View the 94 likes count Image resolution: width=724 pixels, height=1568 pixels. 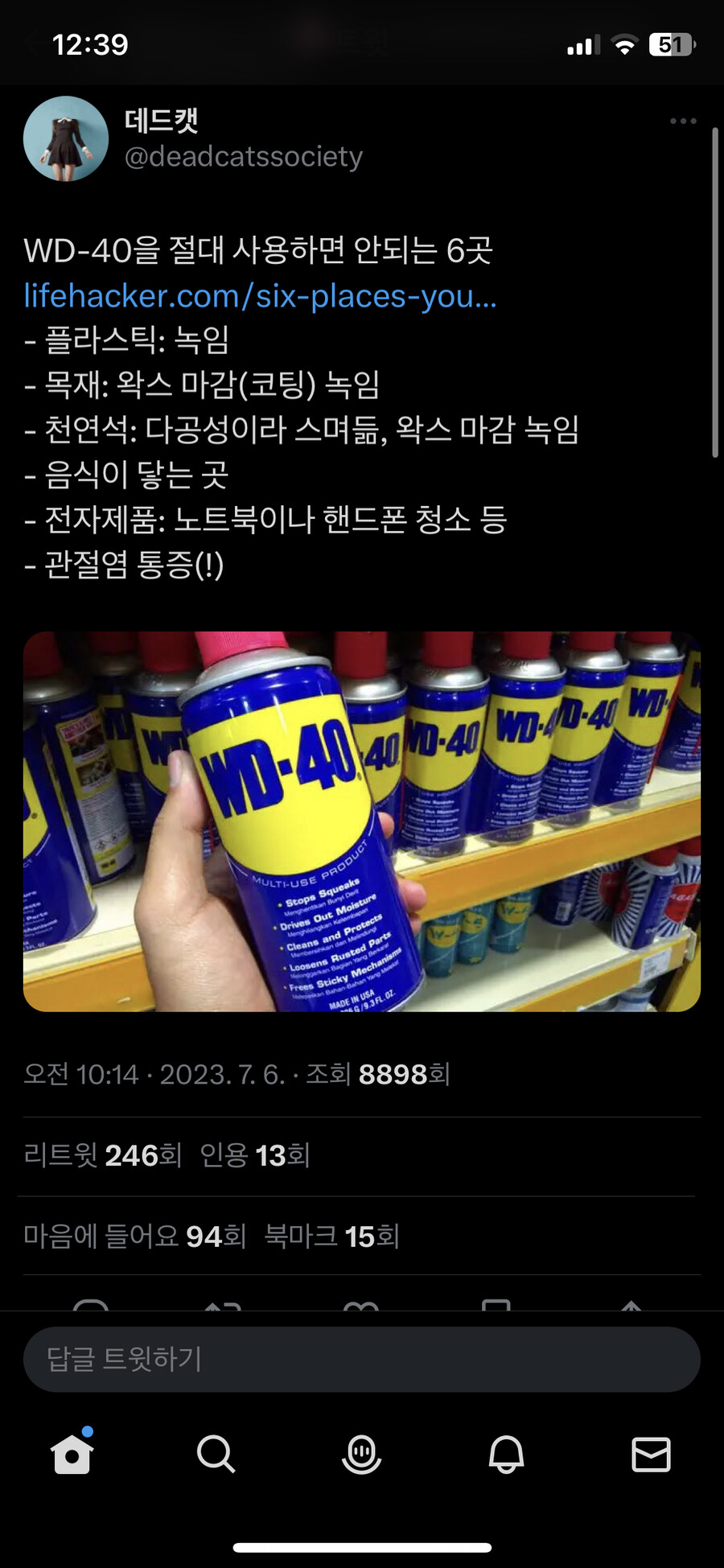click(x=134, y=1237)
